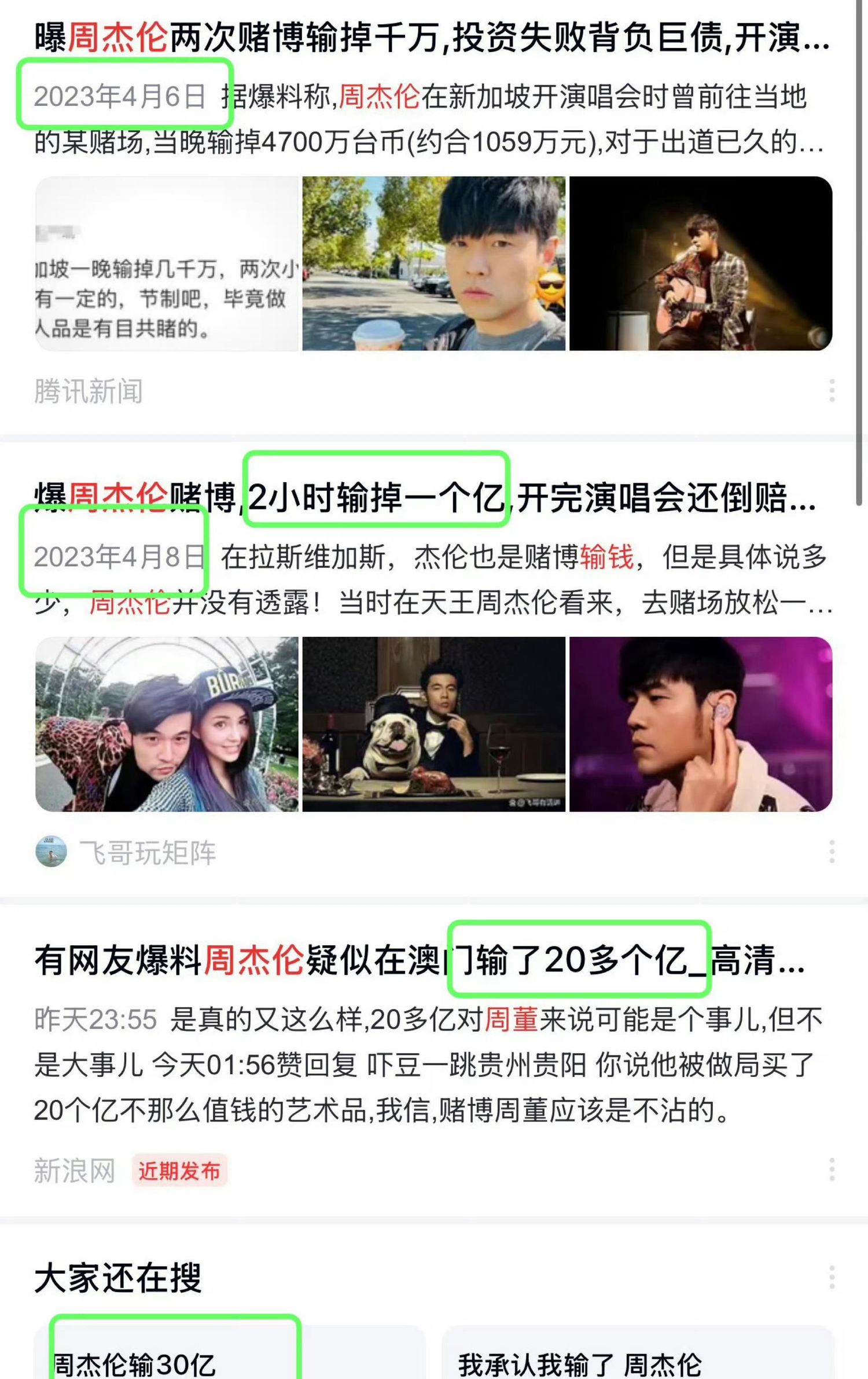Open the result about 两次赌博输掉千万
The image size is (868, 1379).
tap(431, 38)
